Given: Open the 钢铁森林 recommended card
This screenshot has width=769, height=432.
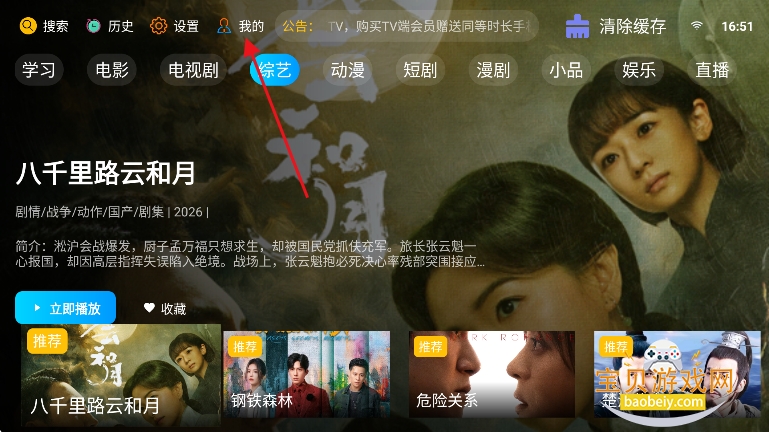Looking at the screenshot, I should pos(306,374).
